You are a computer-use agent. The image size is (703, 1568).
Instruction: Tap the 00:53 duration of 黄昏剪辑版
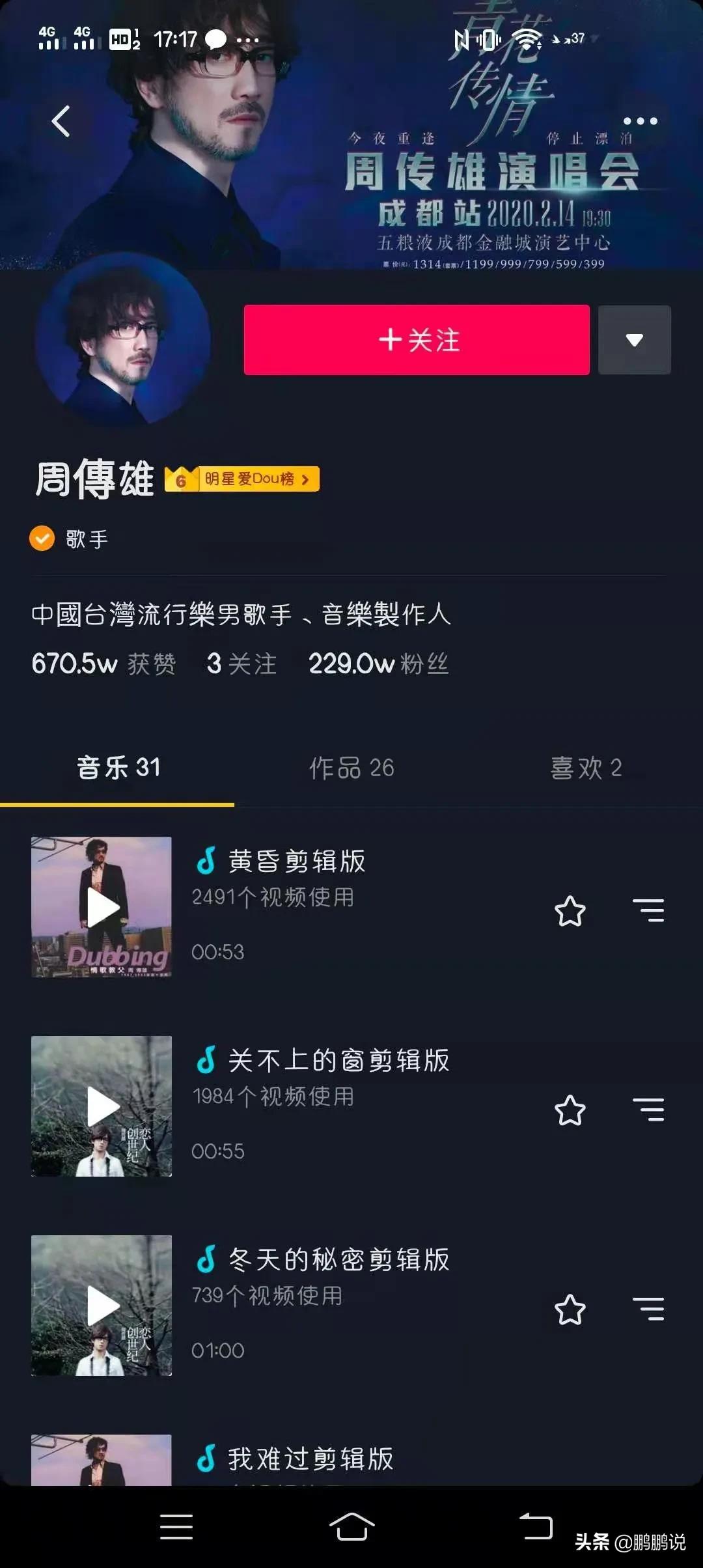(x=218, y=953)
